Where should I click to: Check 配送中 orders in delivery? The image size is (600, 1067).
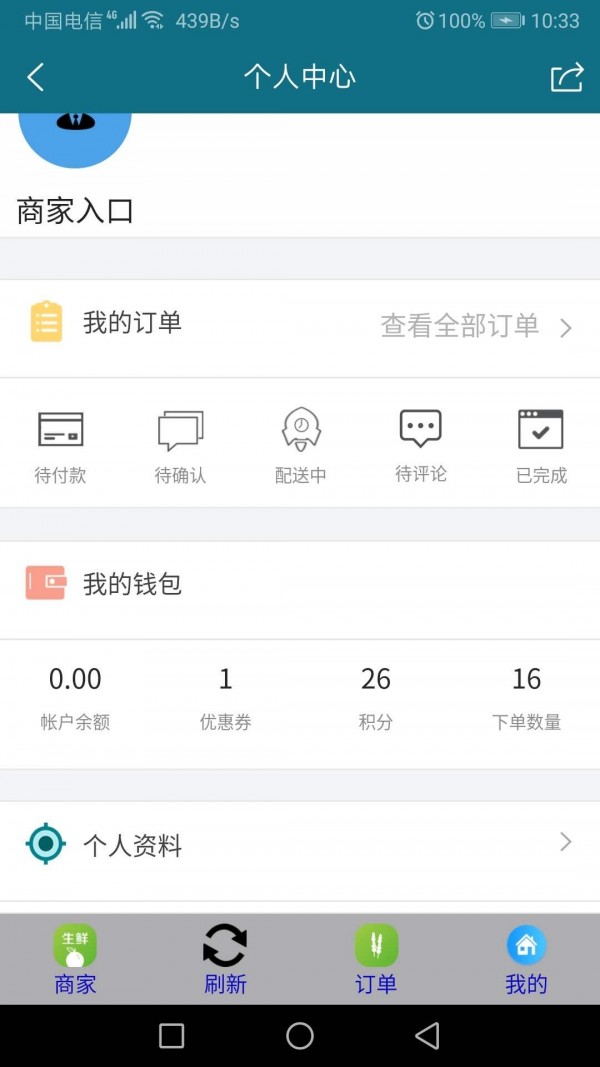(x=300, y=446)
